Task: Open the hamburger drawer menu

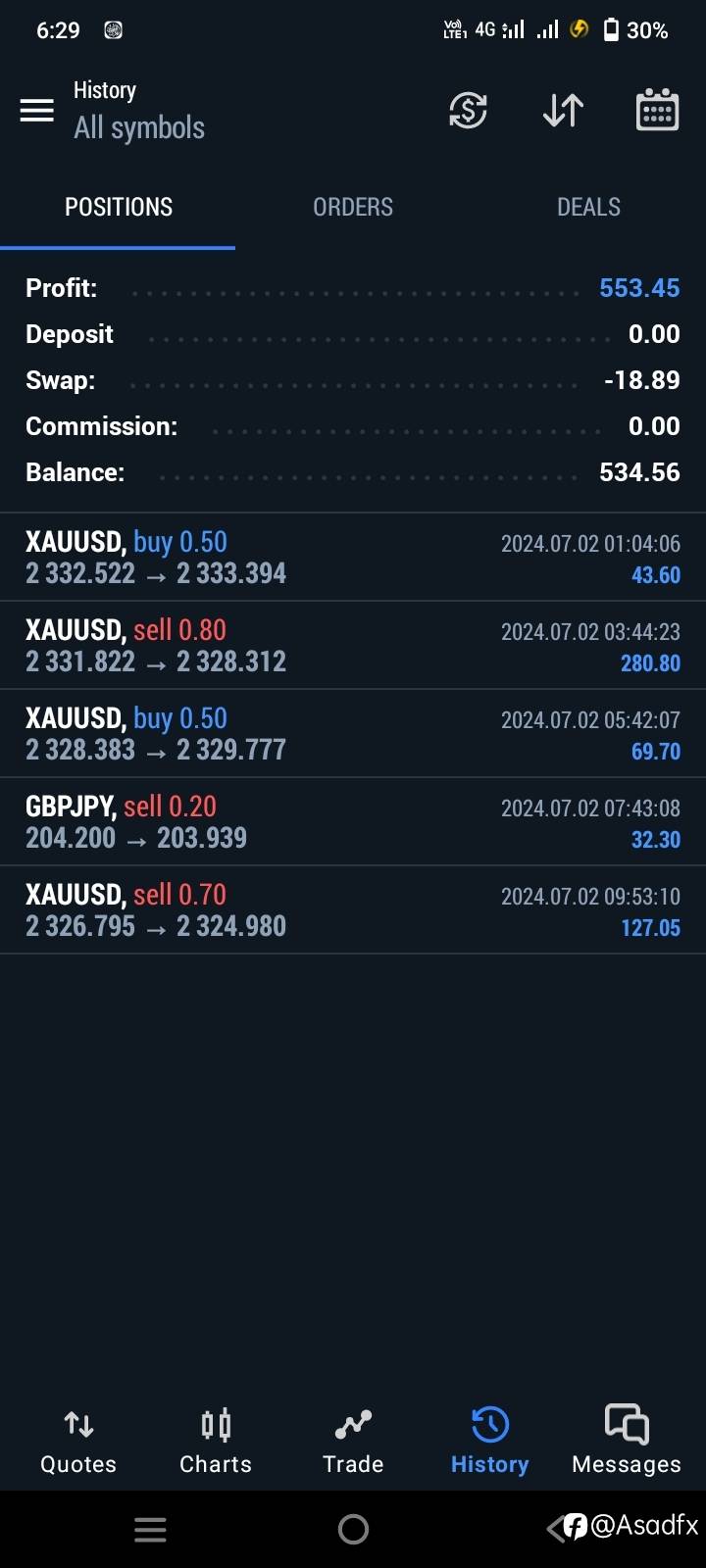Action: [37, 110]
